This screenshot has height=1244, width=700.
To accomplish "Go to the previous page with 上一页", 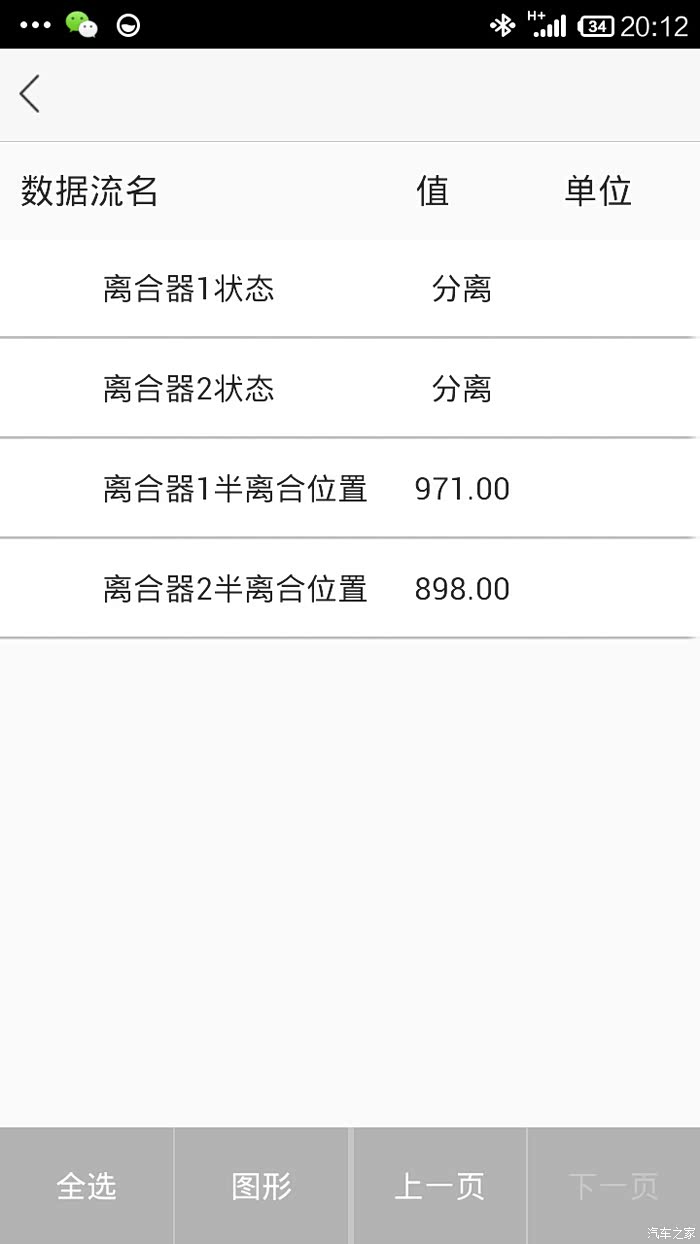I will 440,1186.
